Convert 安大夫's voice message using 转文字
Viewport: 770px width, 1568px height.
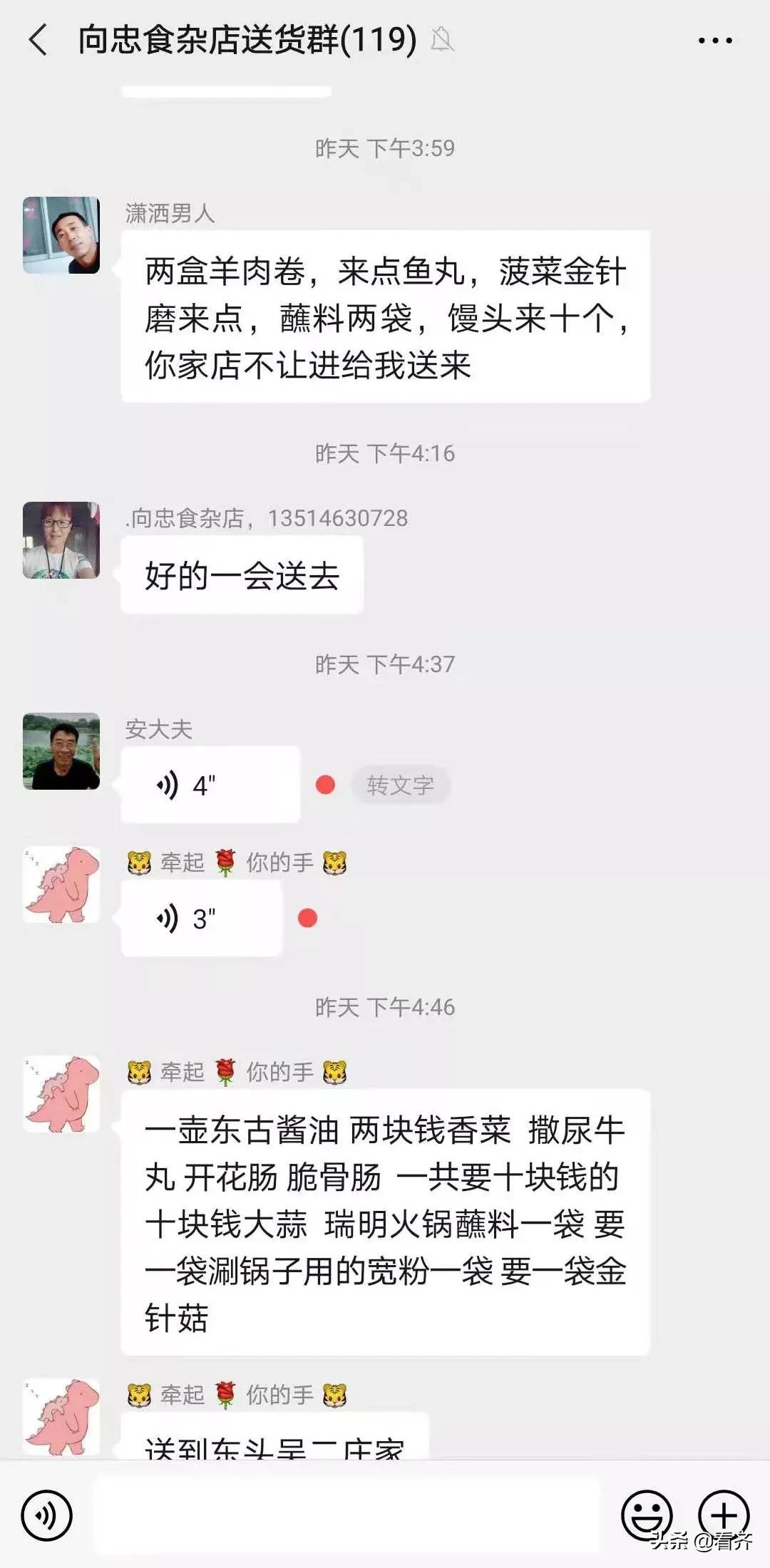(401, 784)
